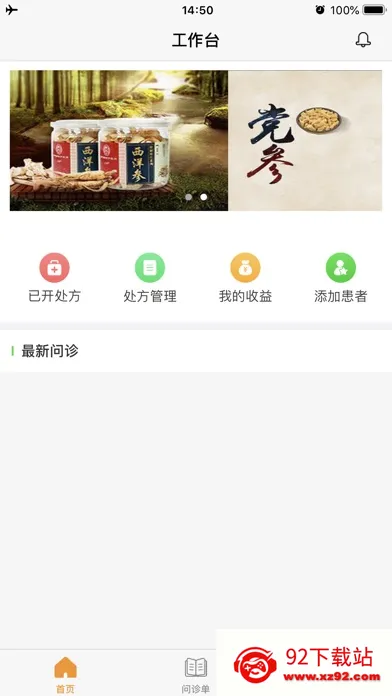Tap 添加患者 to add a patient
Screen dimensions: 392x696
coord(341,278)
